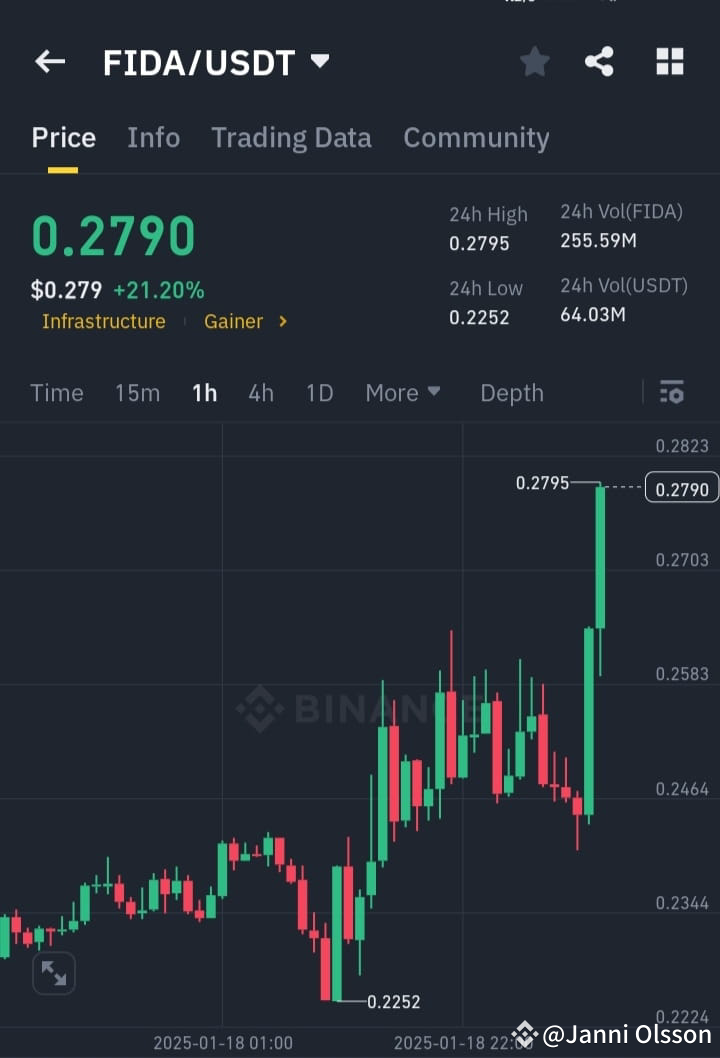Open the Trading Data tab
Viewport: 720px width, 1058px height.
tap(291, 137)
